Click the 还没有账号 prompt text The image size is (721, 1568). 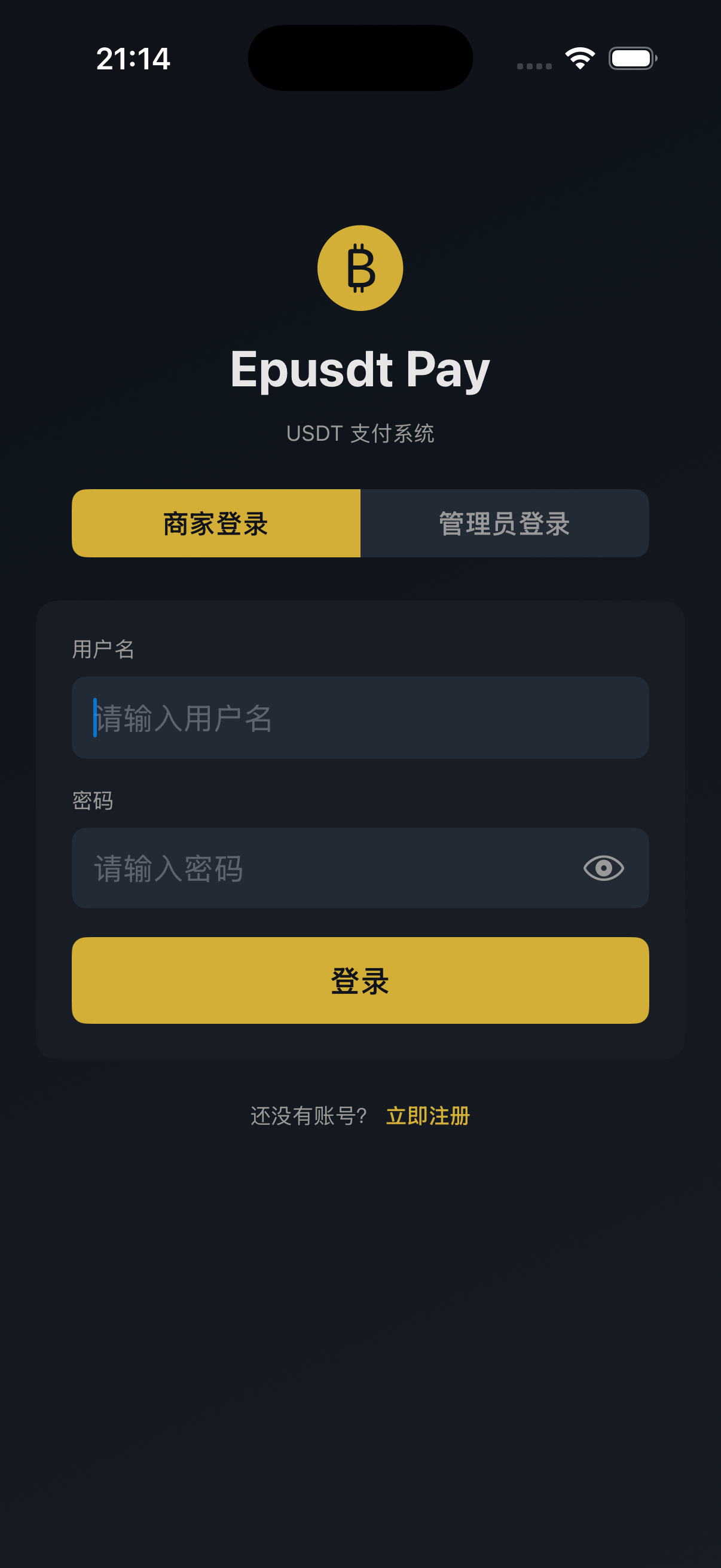[307, 1115]
